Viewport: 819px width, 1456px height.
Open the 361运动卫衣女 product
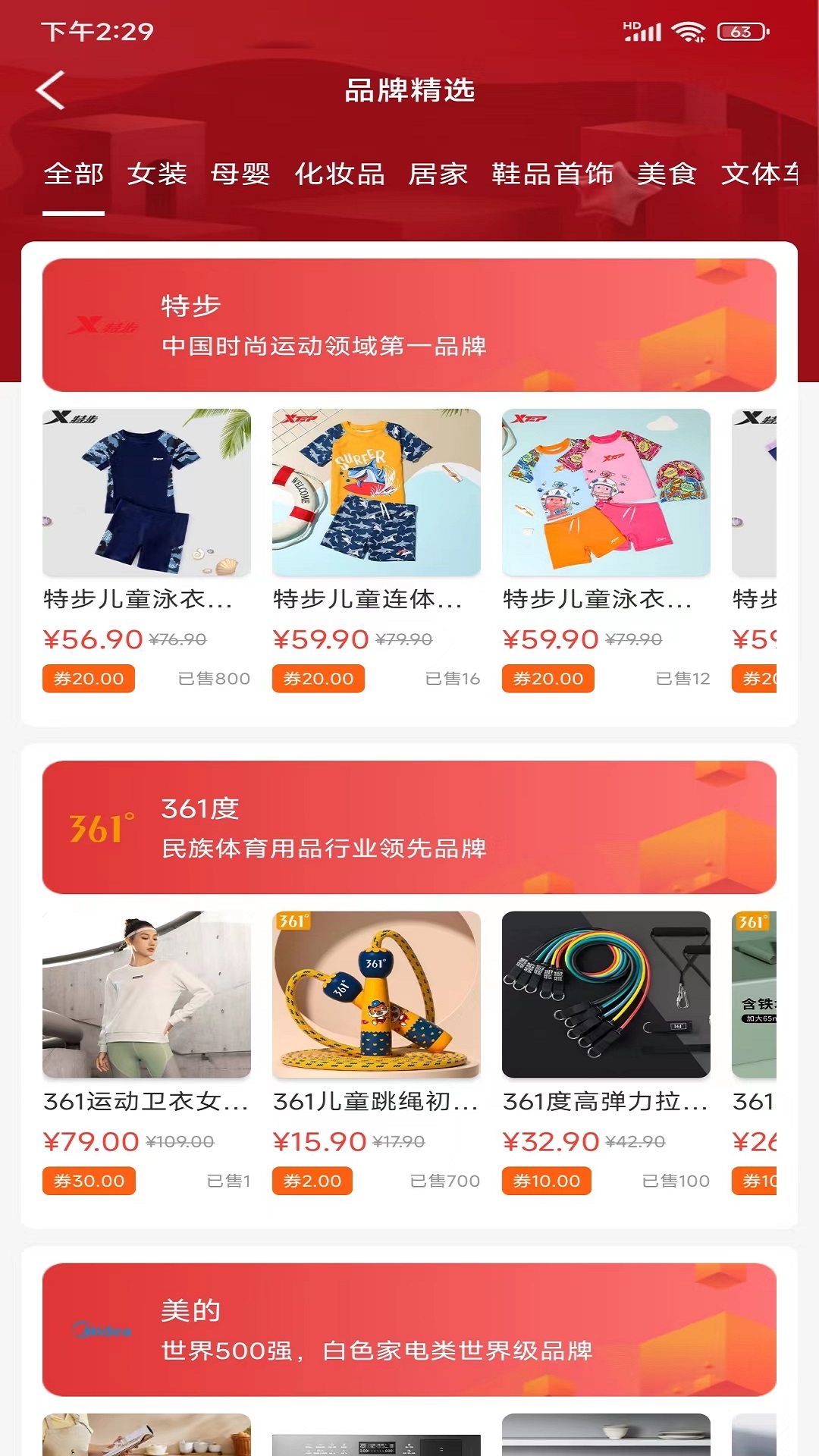(146, 995)
